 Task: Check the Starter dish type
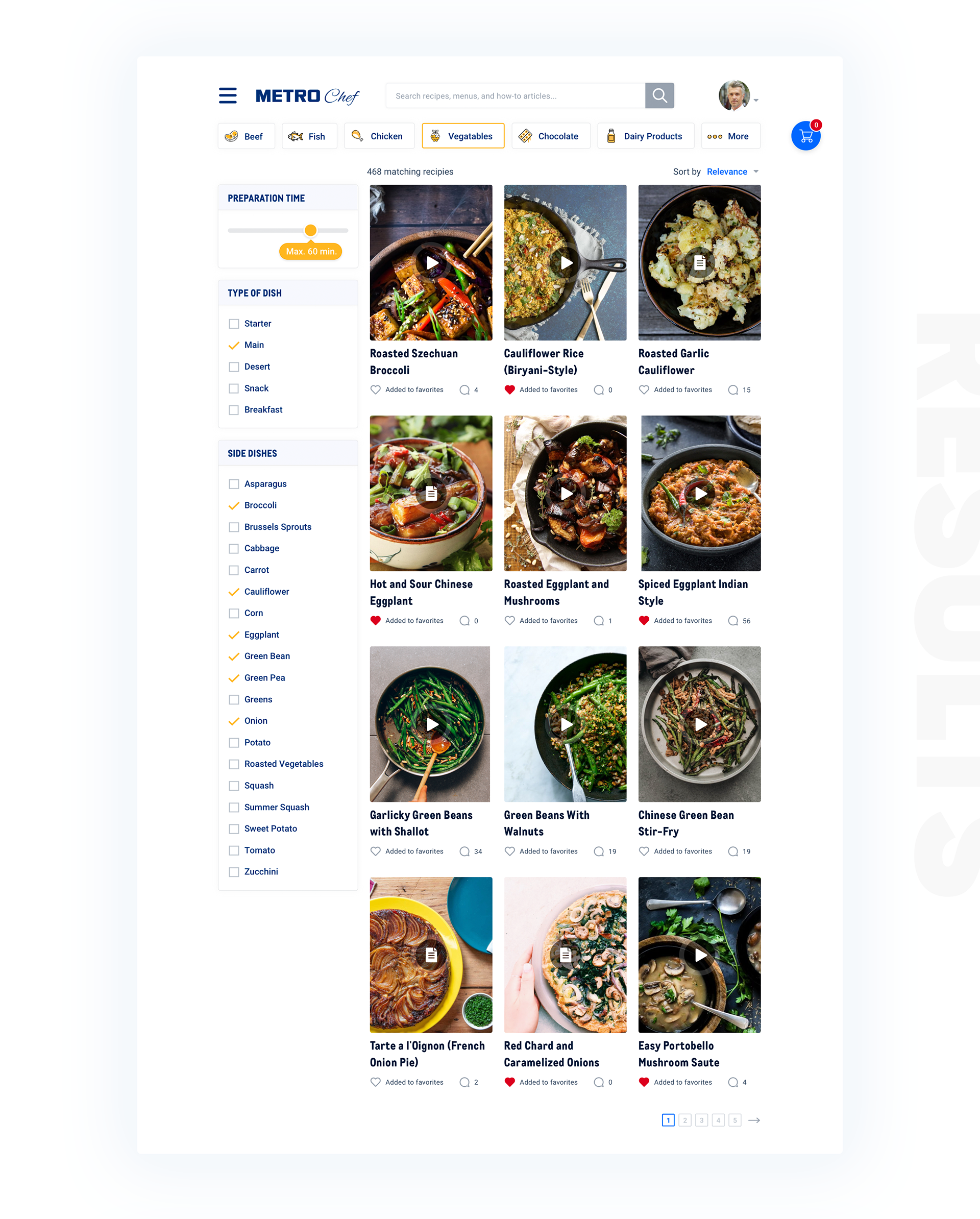(x=234, y=324)
